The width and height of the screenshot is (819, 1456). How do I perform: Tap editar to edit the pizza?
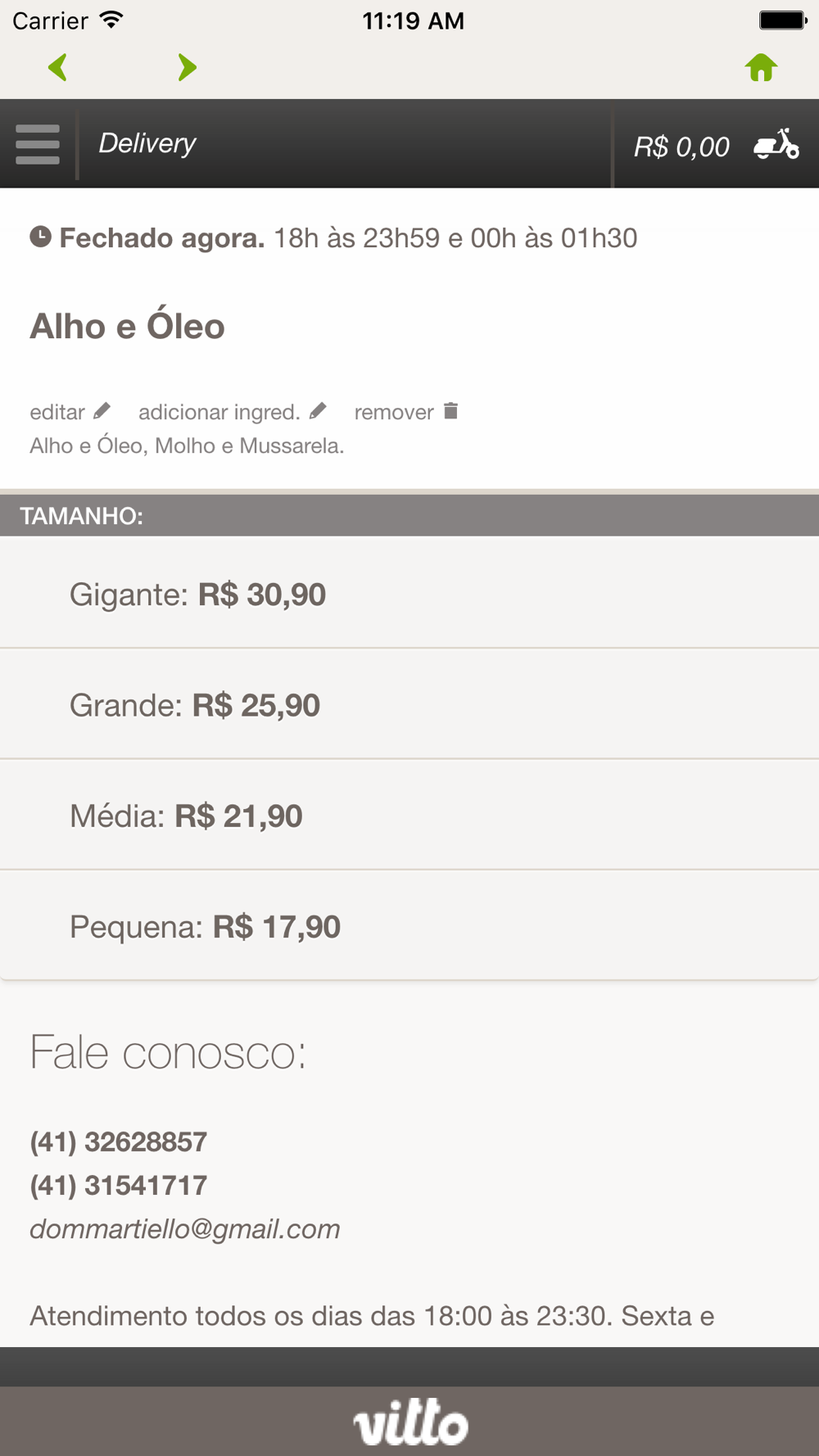coord(70,411)
